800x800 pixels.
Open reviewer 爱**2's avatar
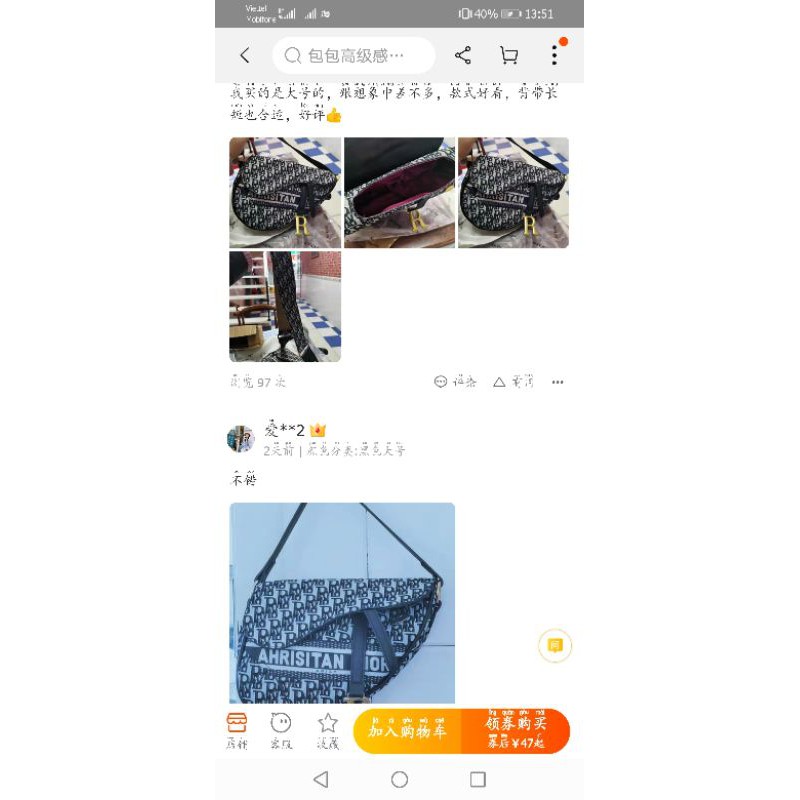[241, 438]
